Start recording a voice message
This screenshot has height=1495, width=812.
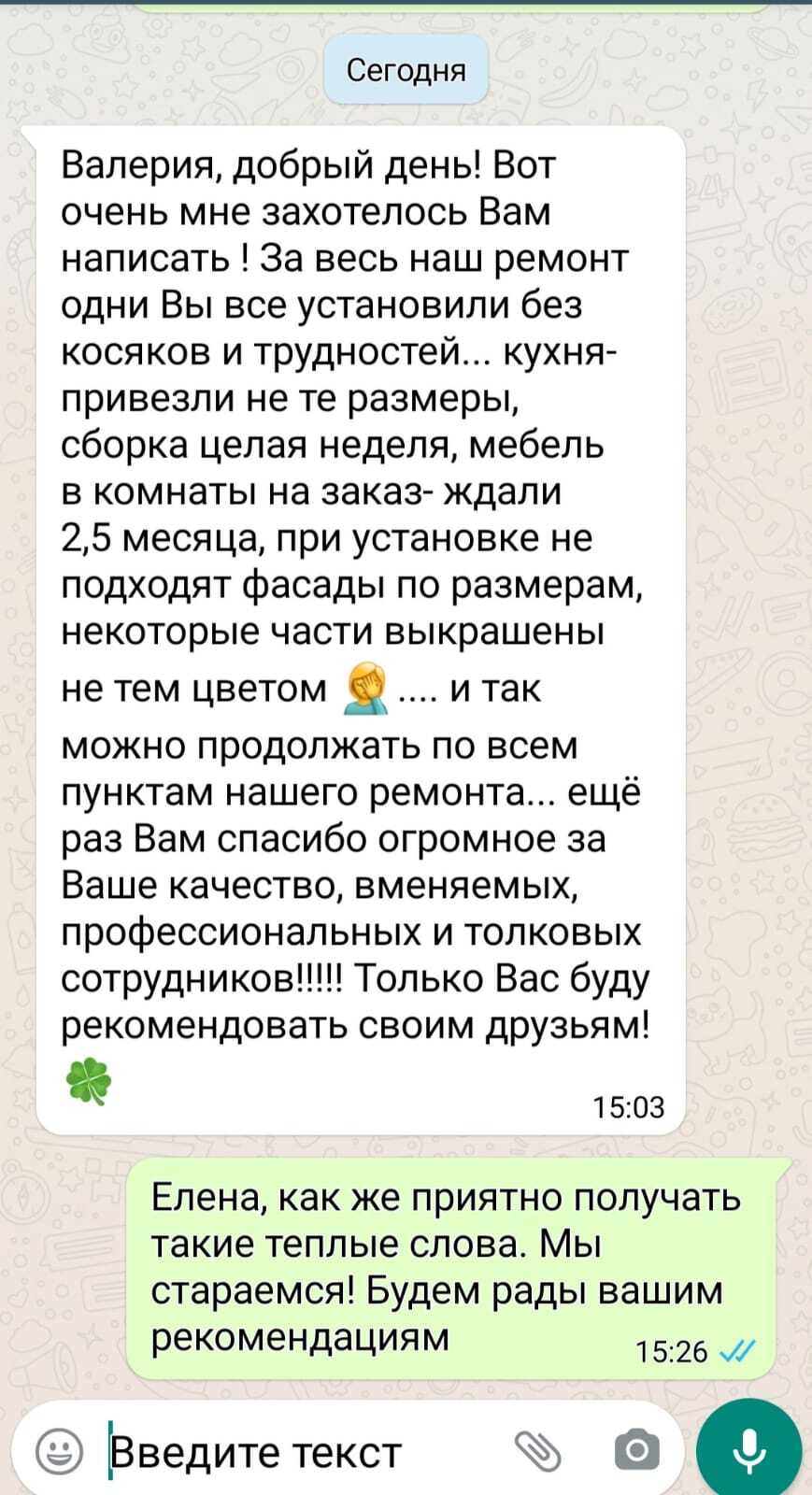tap(749, 1451)
